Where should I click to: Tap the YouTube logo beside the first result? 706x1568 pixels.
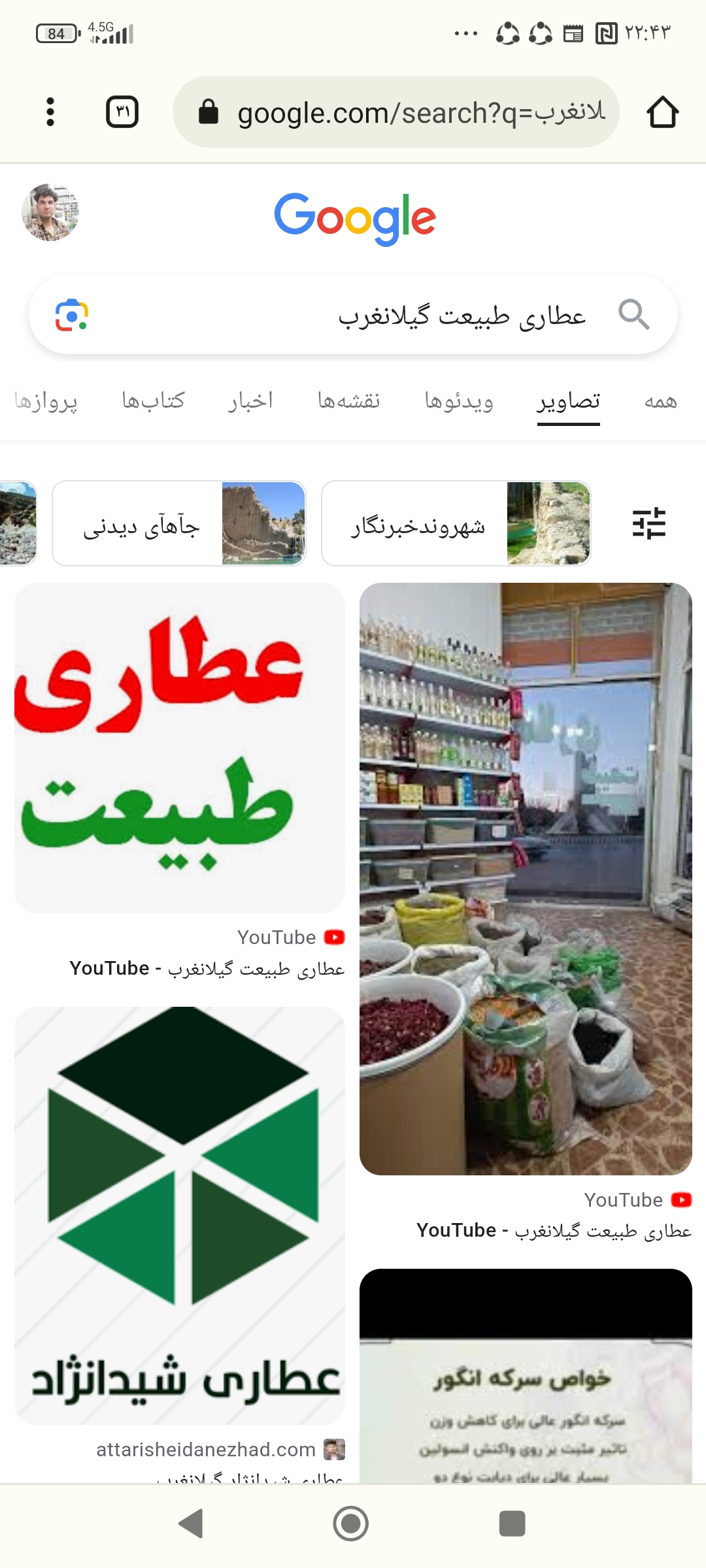pos(334,937)
